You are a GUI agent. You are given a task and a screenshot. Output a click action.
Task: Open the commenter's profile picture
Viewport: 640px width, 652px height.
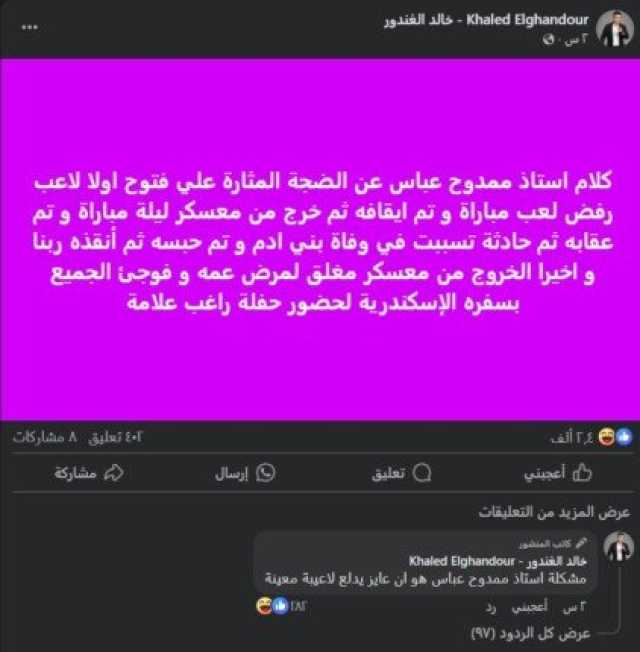(x=619, y=547)
